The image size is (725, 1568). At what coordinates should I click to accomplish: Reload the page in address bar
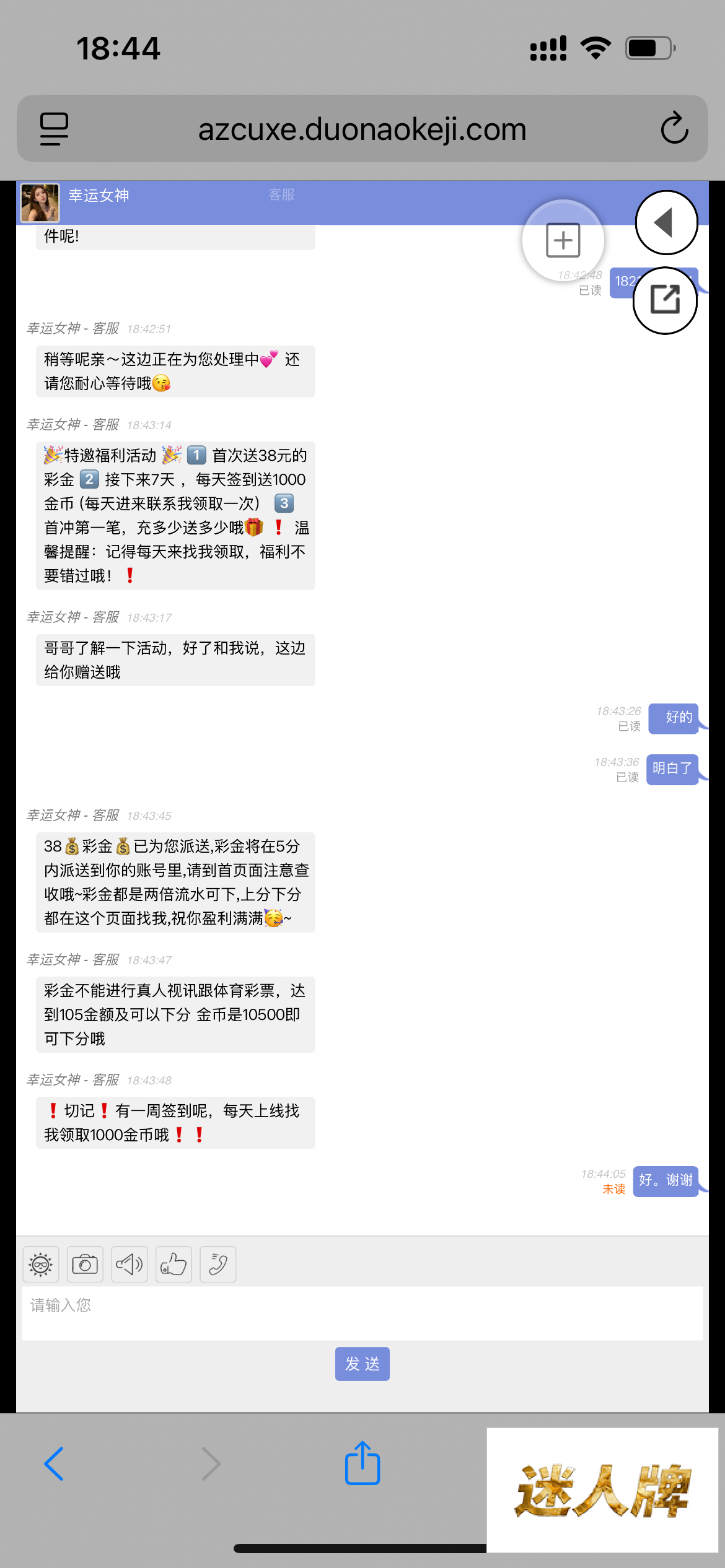coord(674,129)
